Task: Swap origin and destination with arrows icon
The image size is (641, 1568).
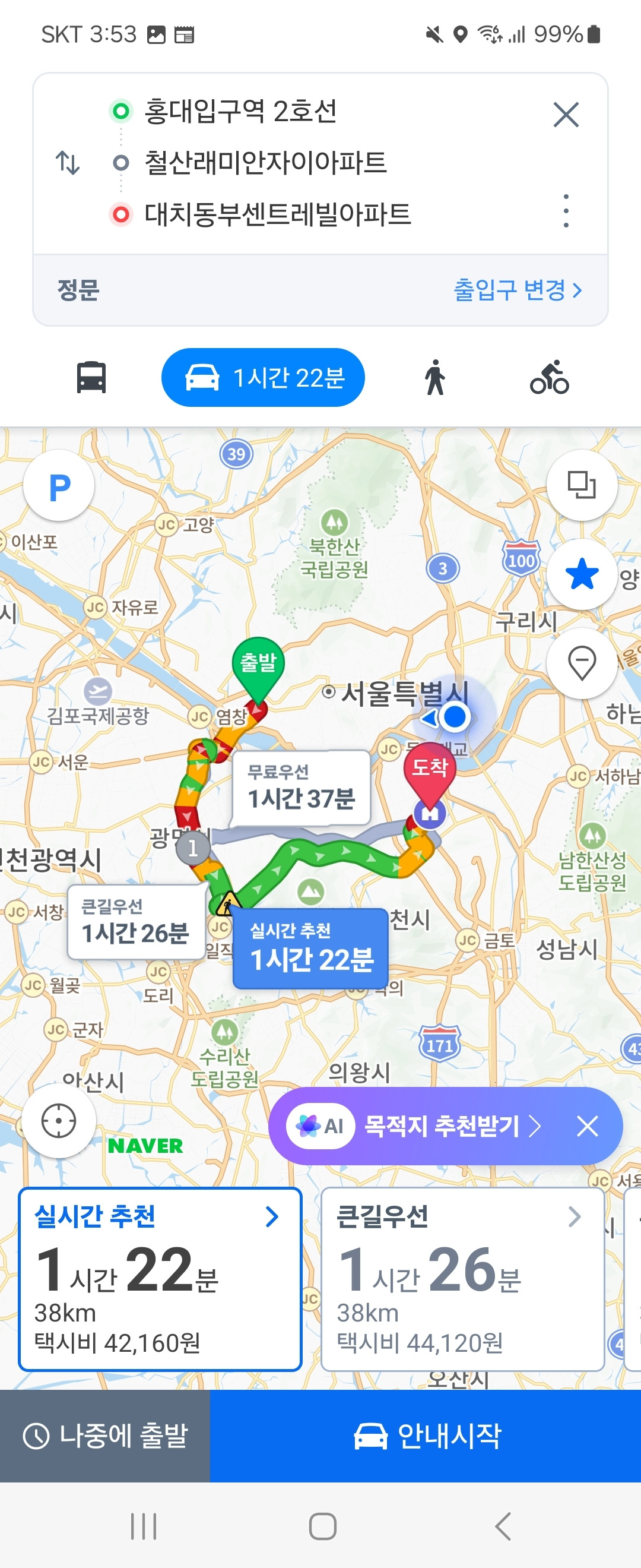Action: [69, 163]
